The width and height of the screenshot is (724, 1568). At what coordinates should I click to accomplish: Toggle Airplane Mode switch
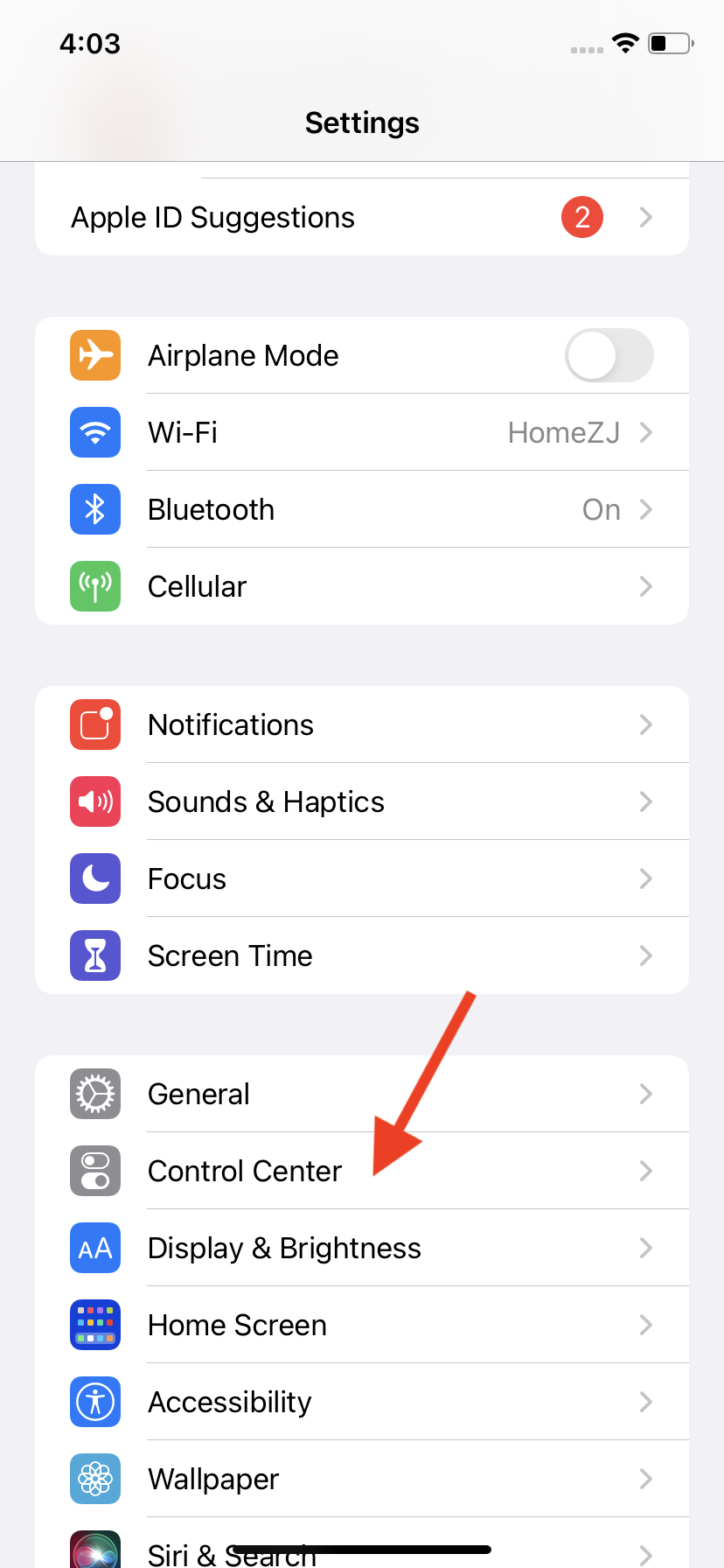(609, 356)
